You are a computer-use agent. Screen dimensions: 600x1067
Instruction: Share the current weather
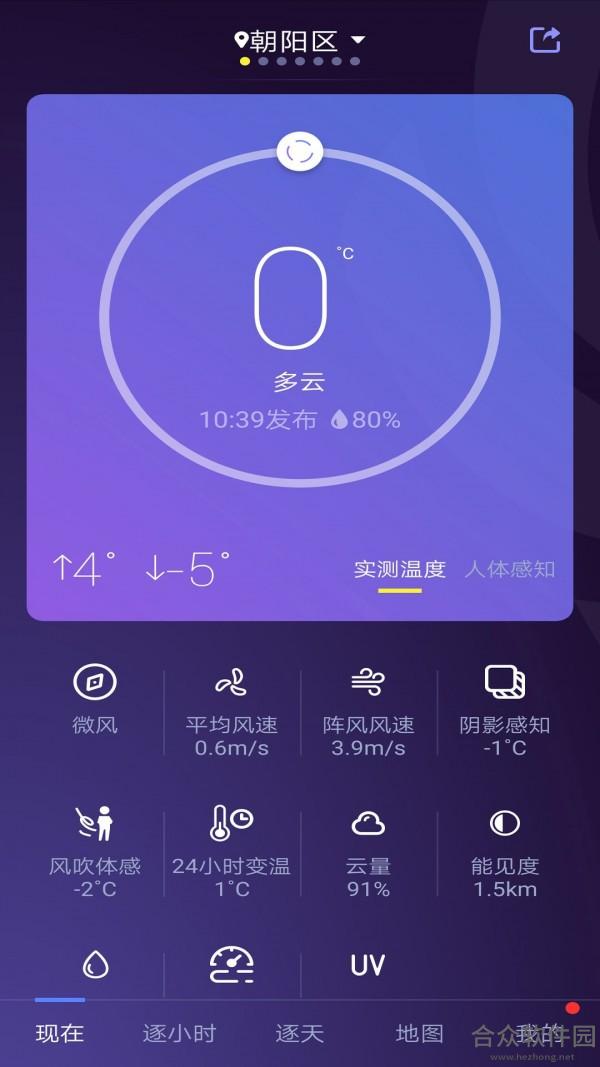pos(545,39)
